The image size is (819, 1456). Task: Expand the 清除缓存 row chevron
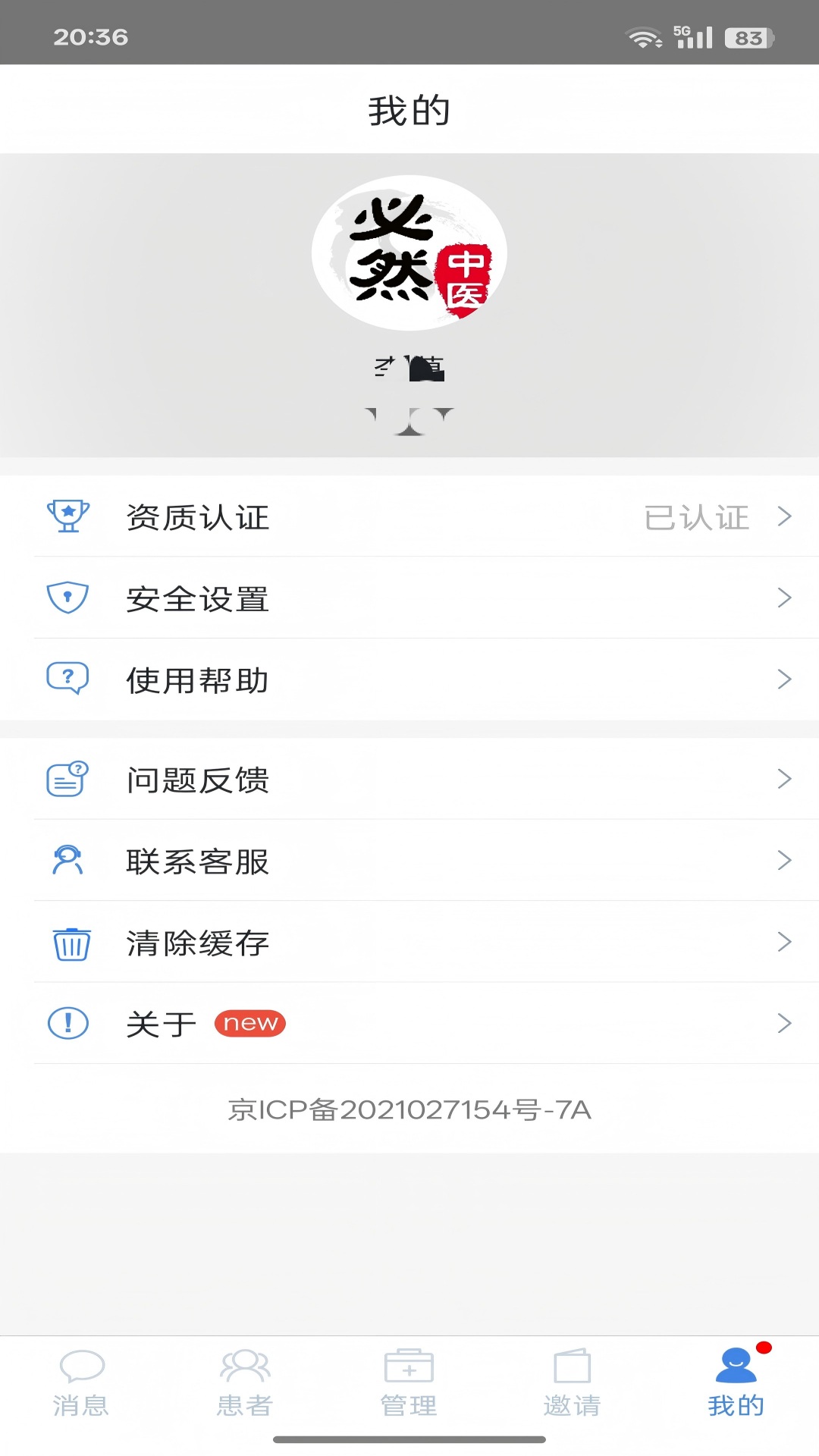point(785,942)
